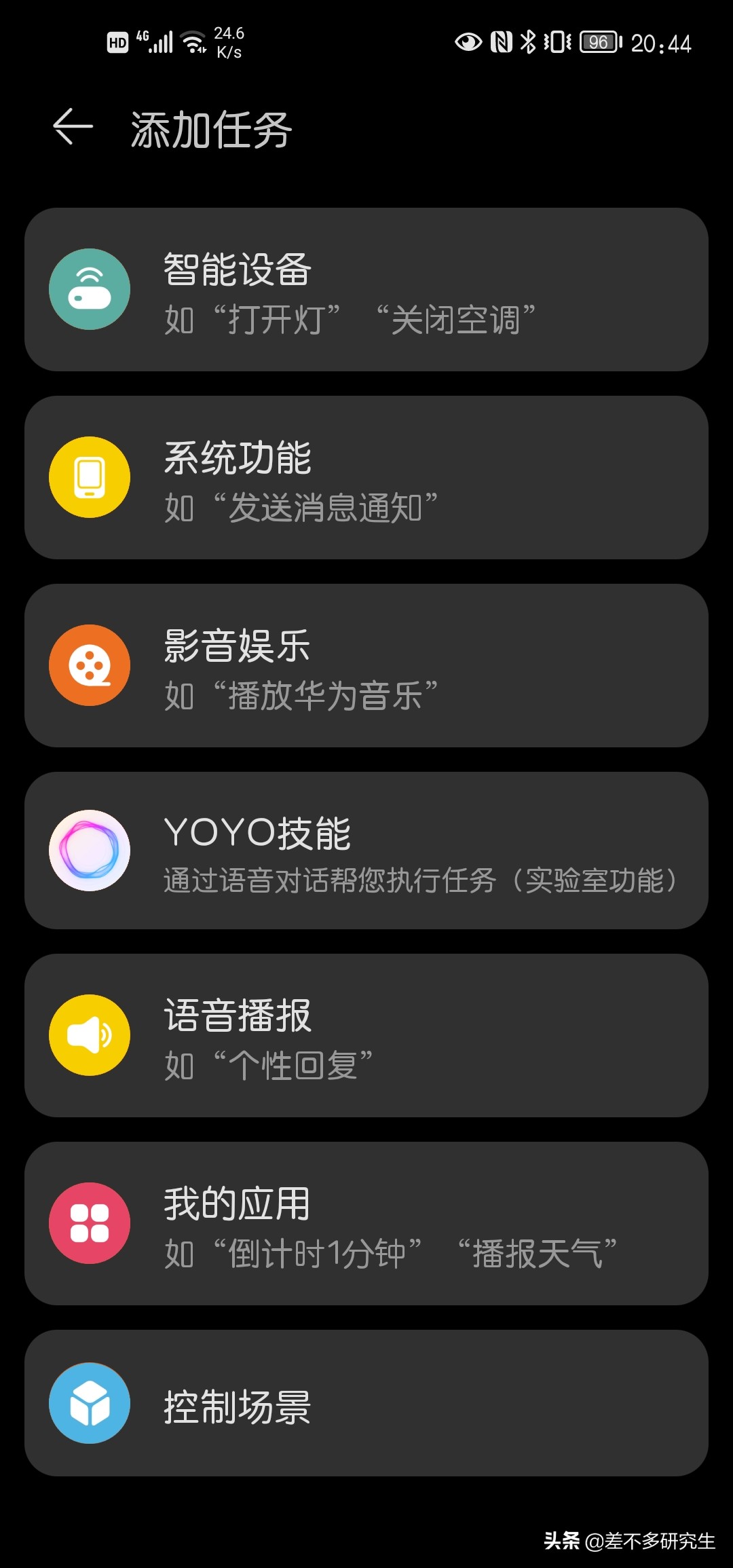This screenshot has width=733, height=1568.
Task: Open the YOYO技能 lab feature row
Action: pyautogui.click(x=366, y=851)
